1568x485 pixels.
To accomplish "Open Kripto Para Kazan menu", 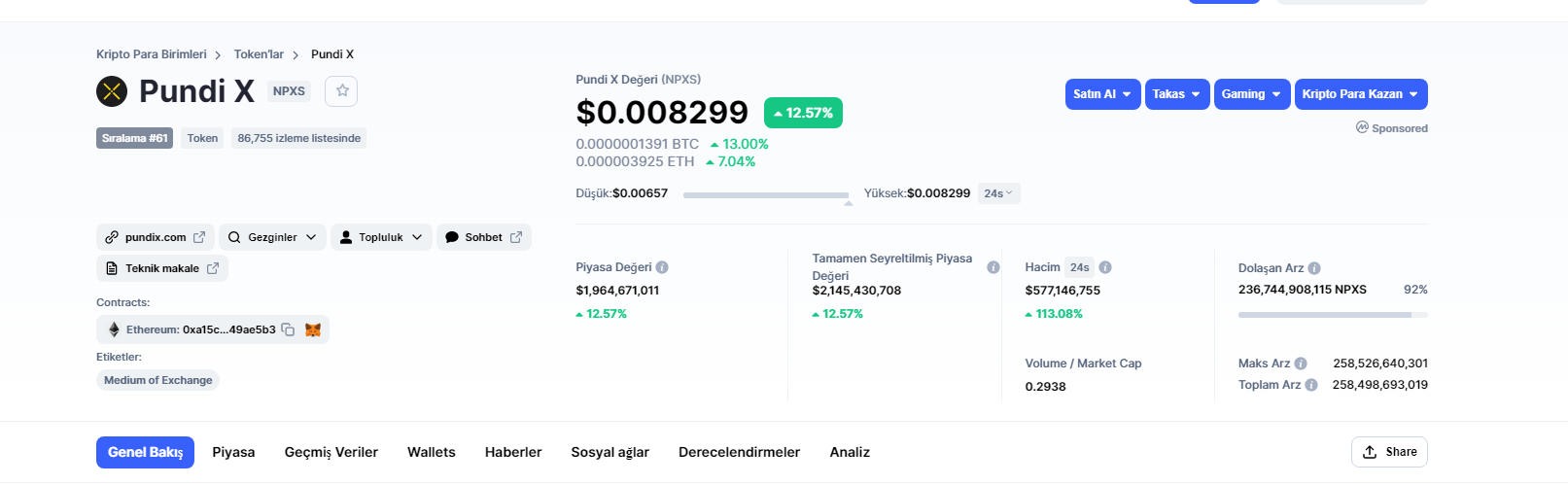I will point(1360,94).
